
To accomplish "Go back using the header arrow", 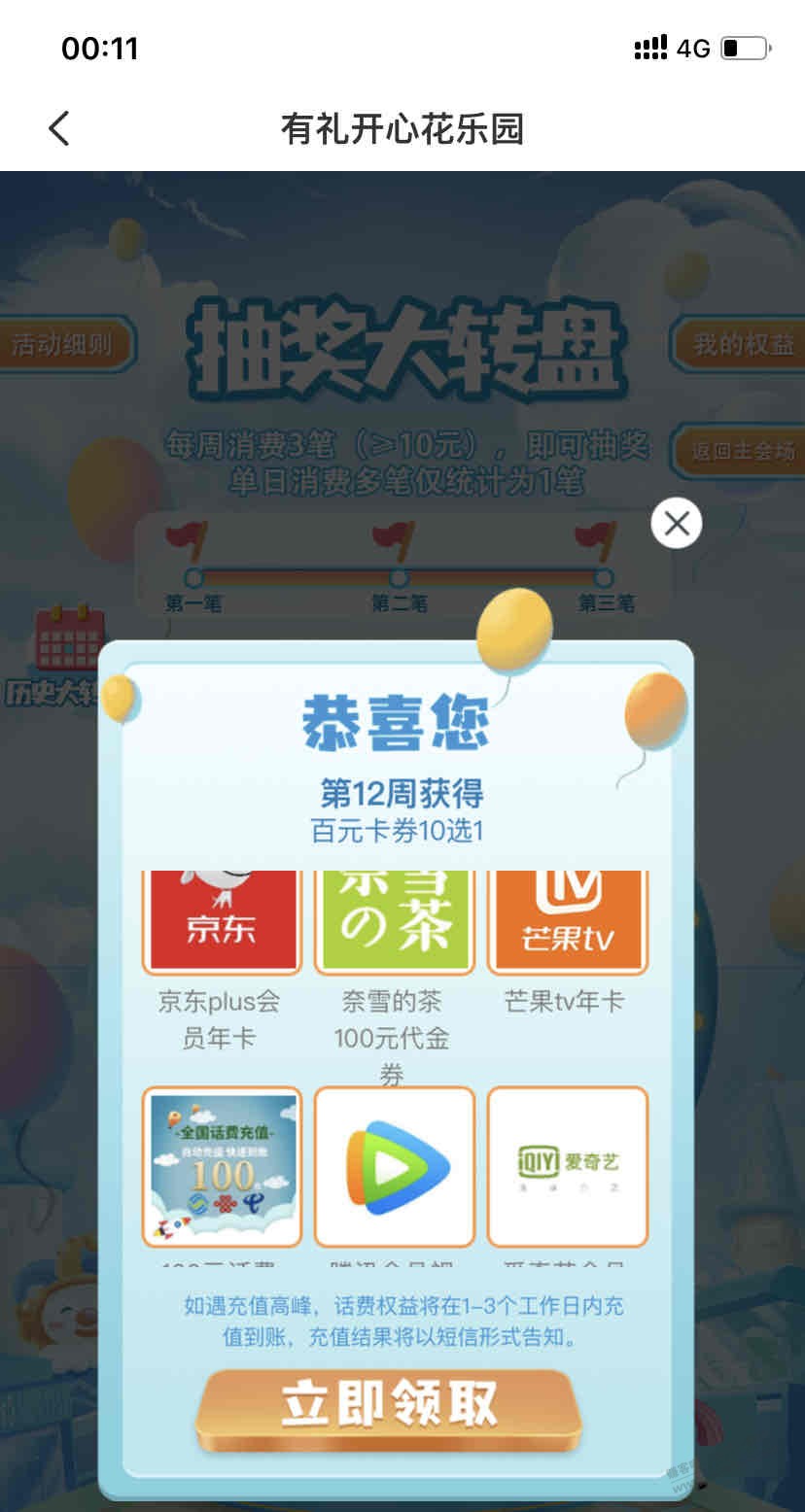I will (59, 128).
